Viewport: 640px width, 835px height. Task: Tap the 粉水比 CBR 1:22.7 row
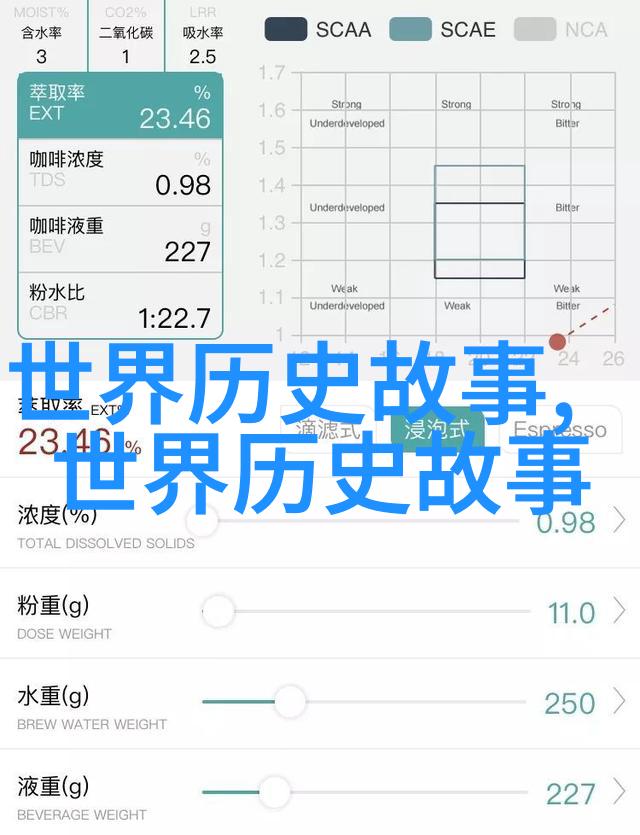pos(120,304)
